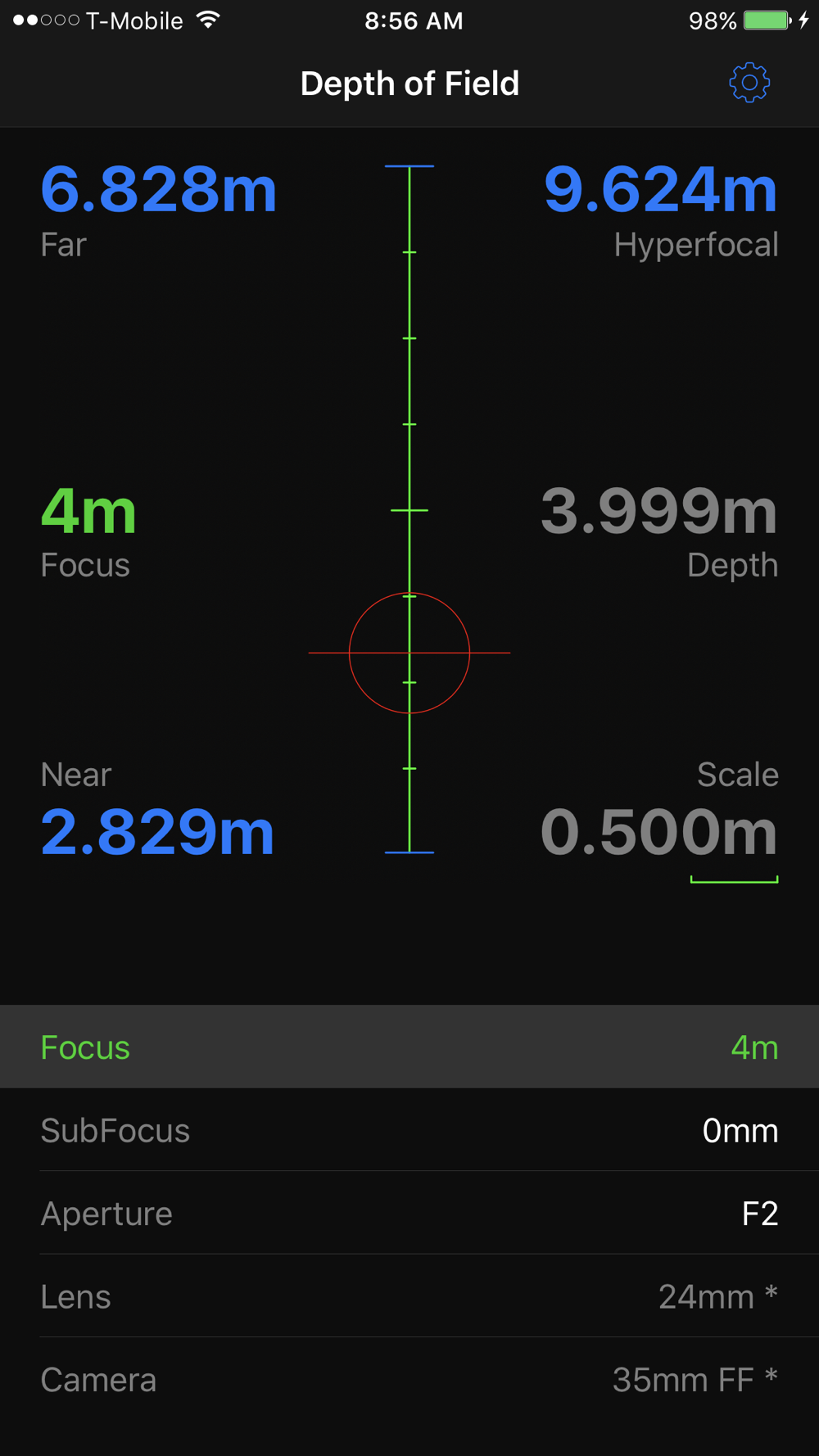Choose the Aperture row set to F2
819x1456 pixels.
pyautogui.click(x=409, y=1213)
